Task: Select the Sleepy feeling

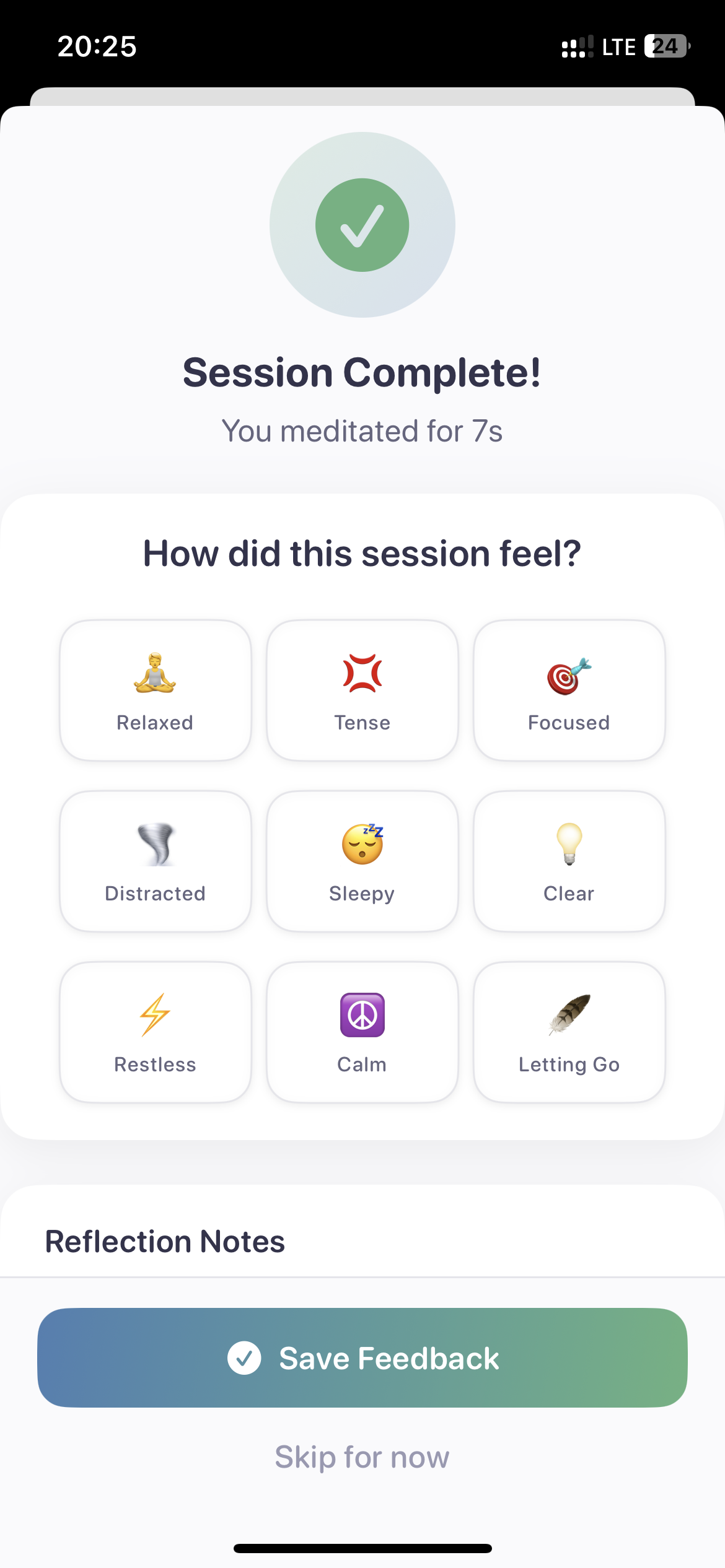Action: click(362, 861)
